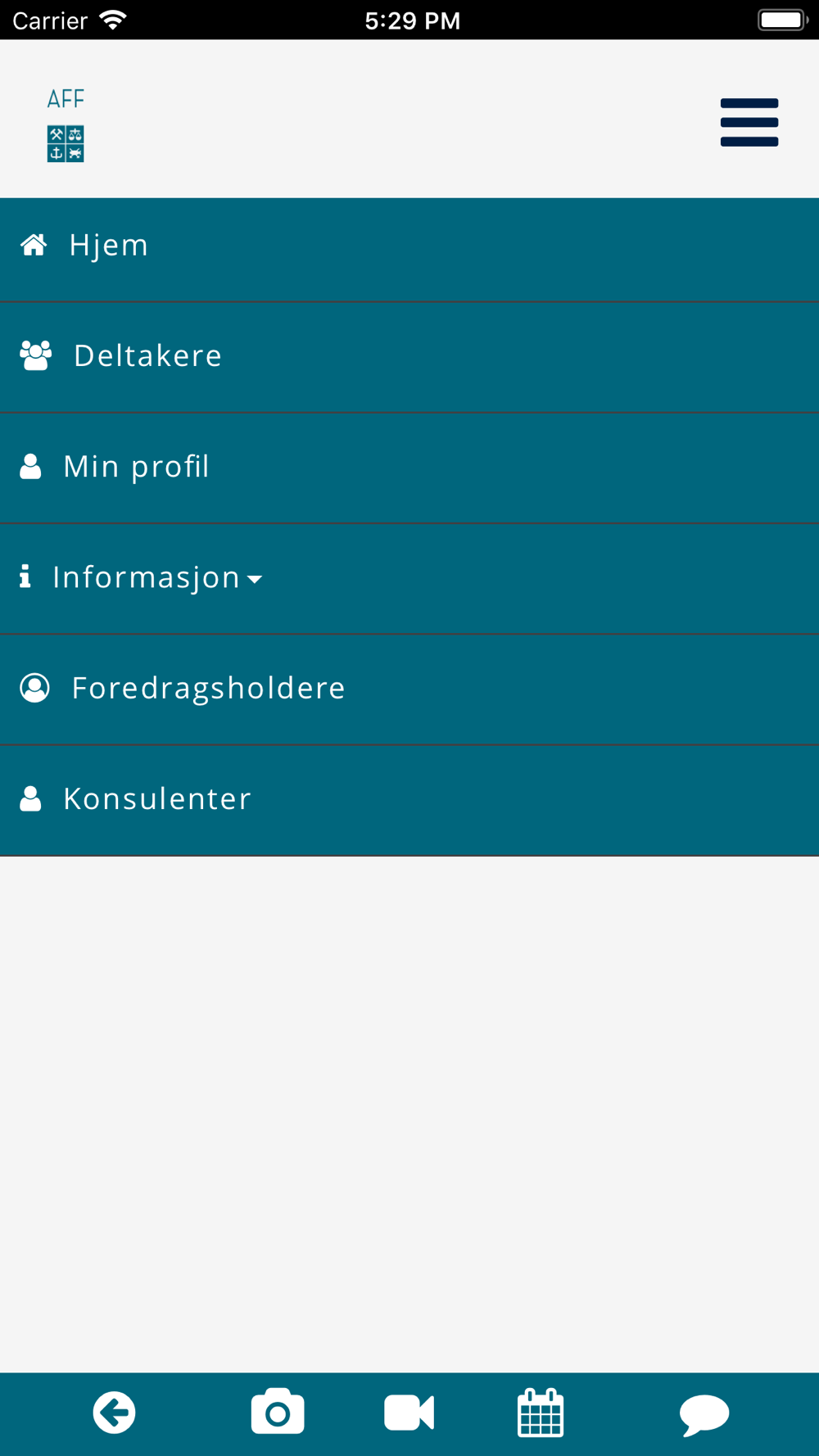
Task: Go to Hjem
Action: pos(409,246)
